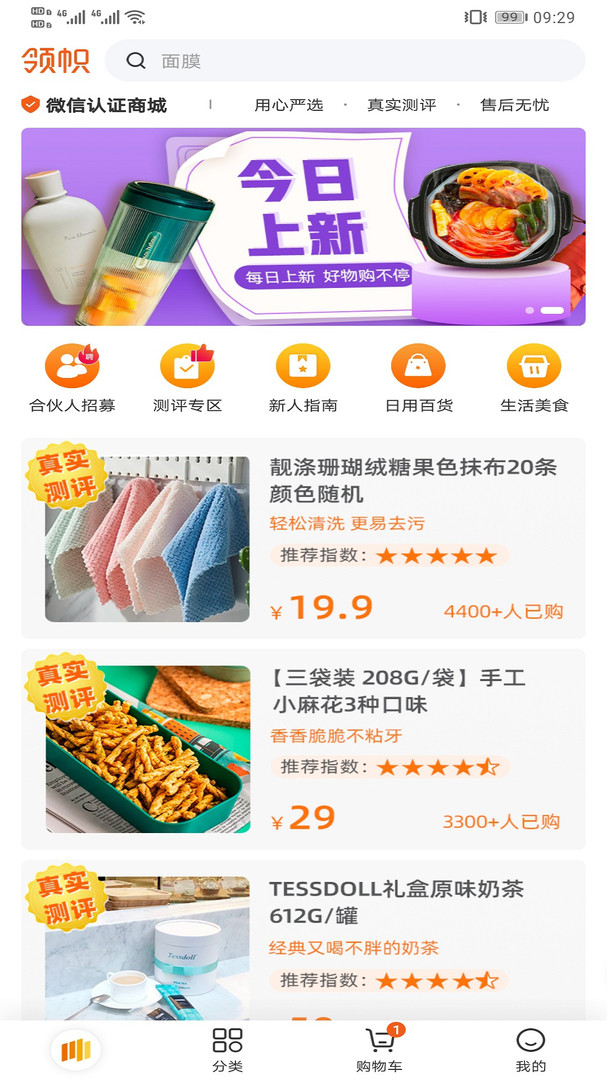
Task: View TESSDOLL礼盒原味奶茶 product
Action: coord(303,940)
